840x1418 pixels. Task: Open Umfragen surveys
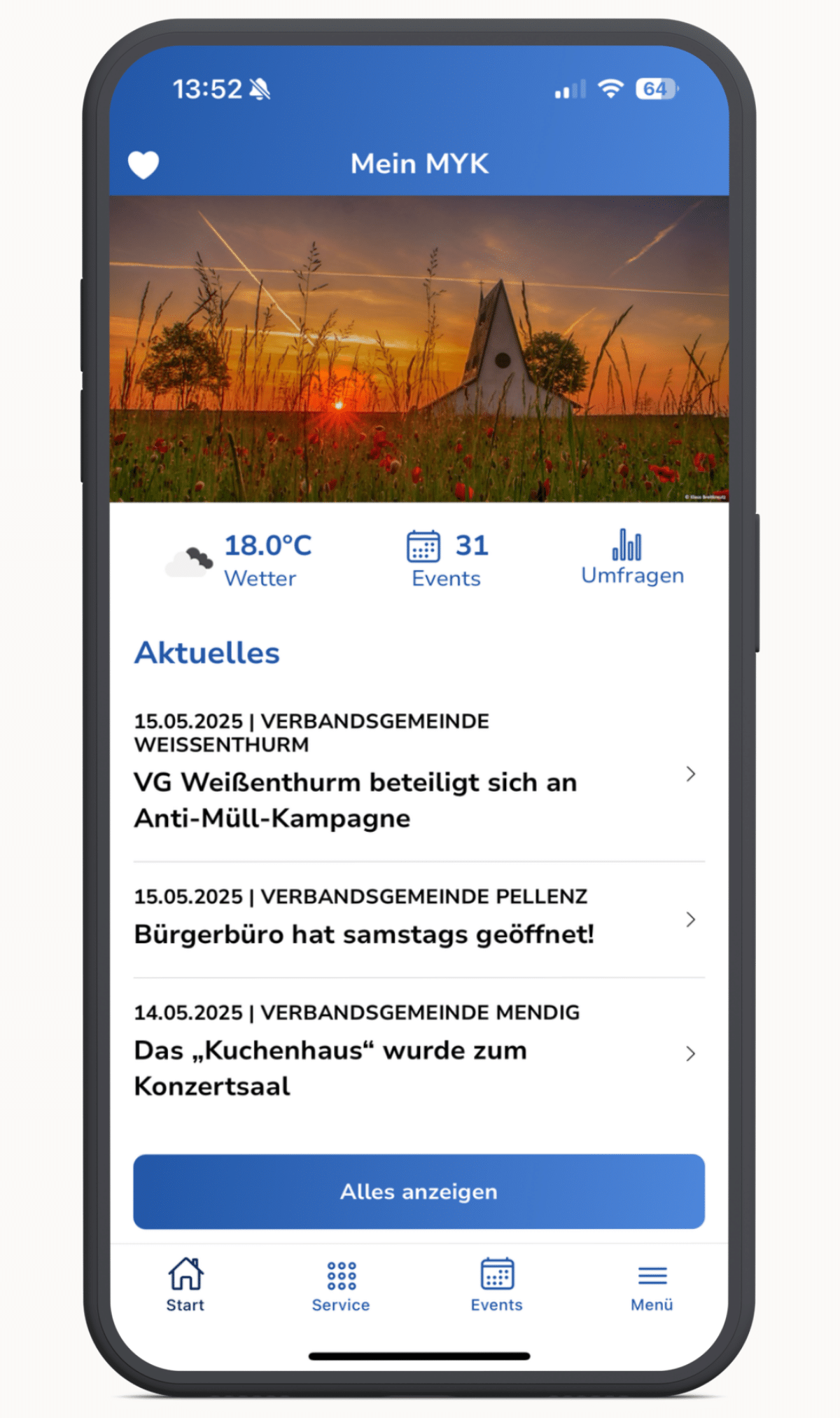631,559
